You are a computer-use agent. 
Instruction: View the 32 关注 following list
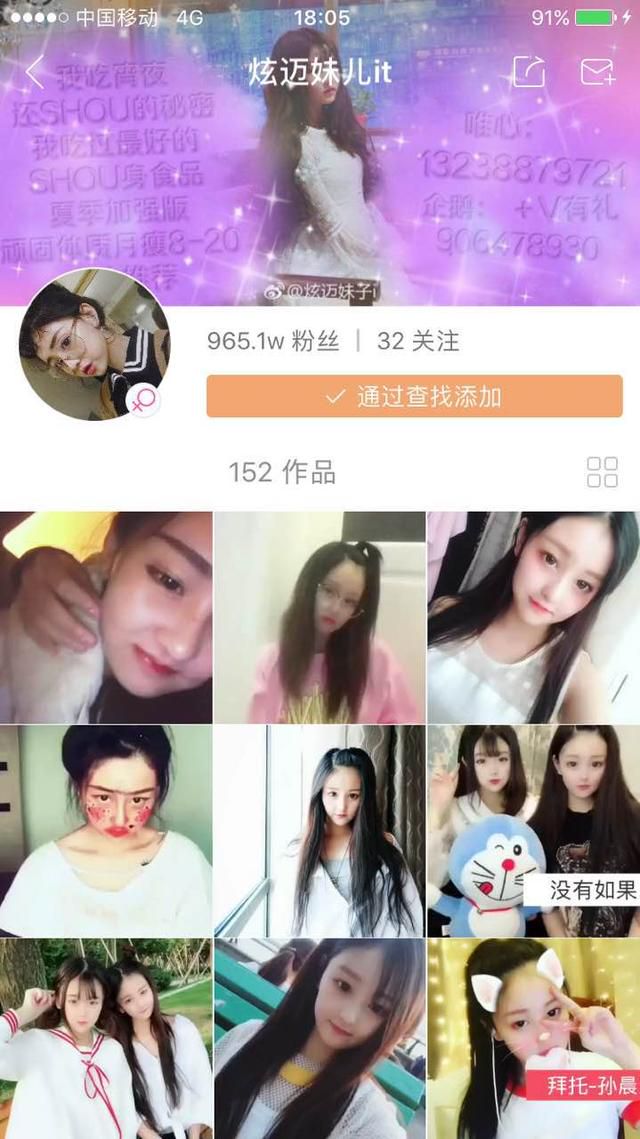[x=418, y=341]
